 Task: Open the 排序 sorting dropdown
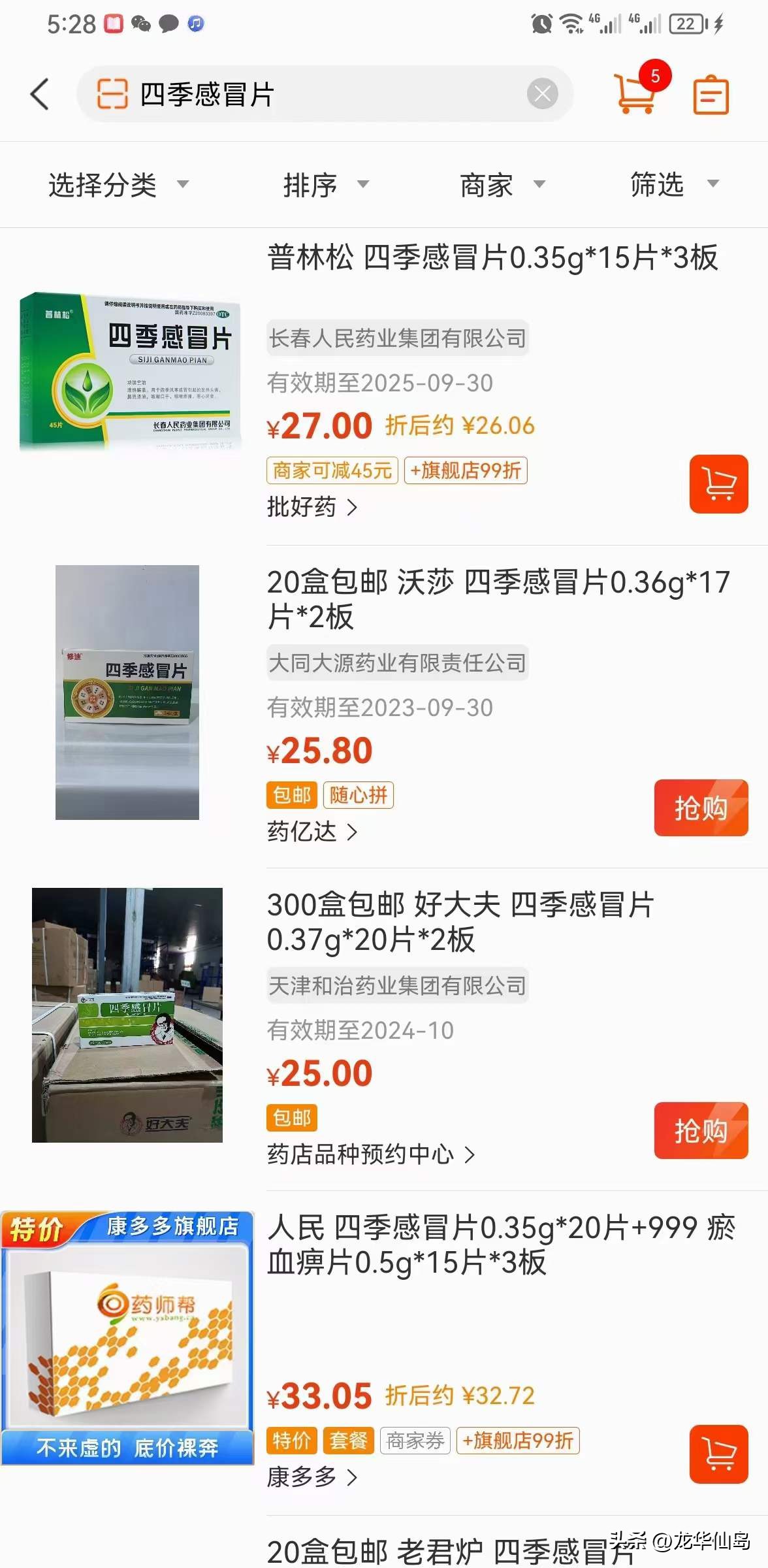(327, 185)
